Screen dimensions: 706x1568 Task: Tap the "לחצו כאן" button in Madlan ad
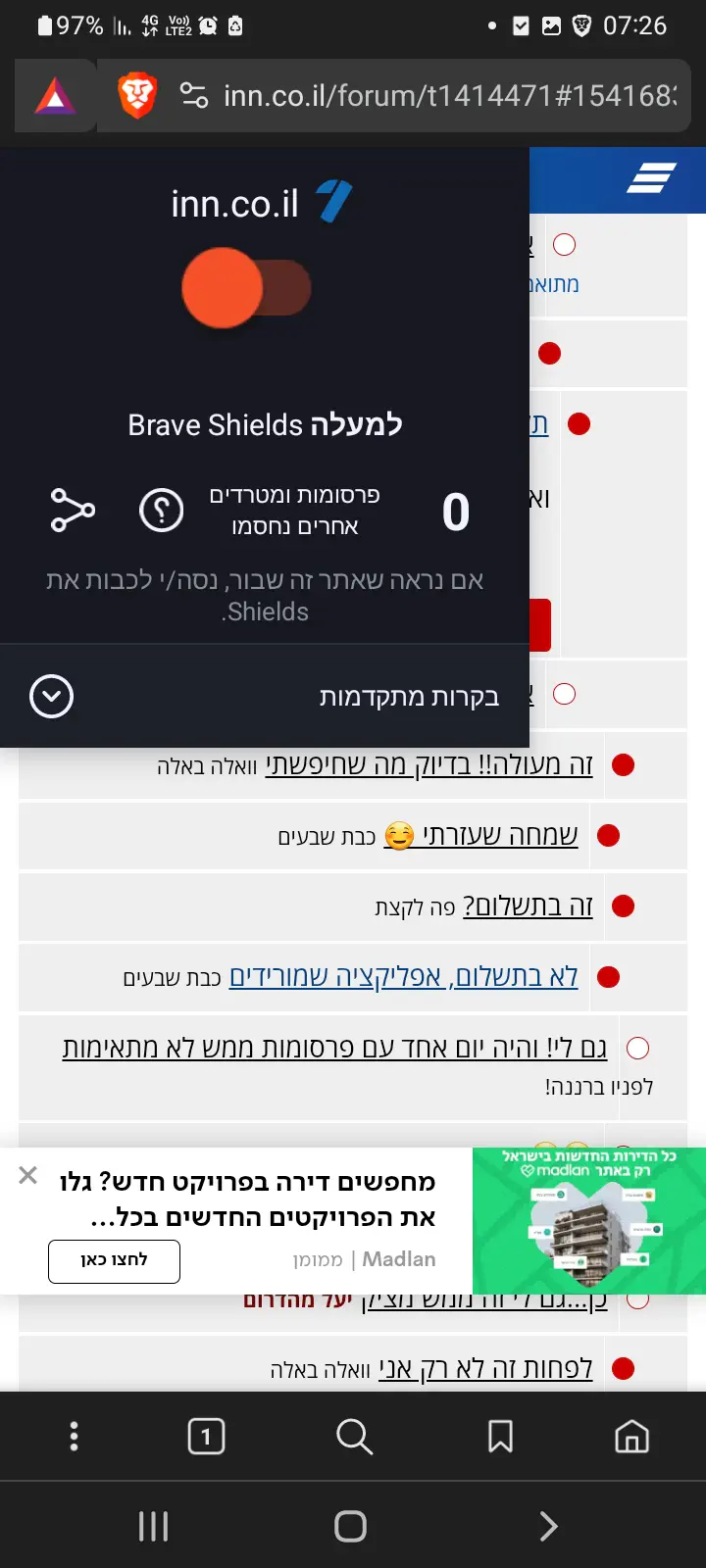[x=114, y=1260]
